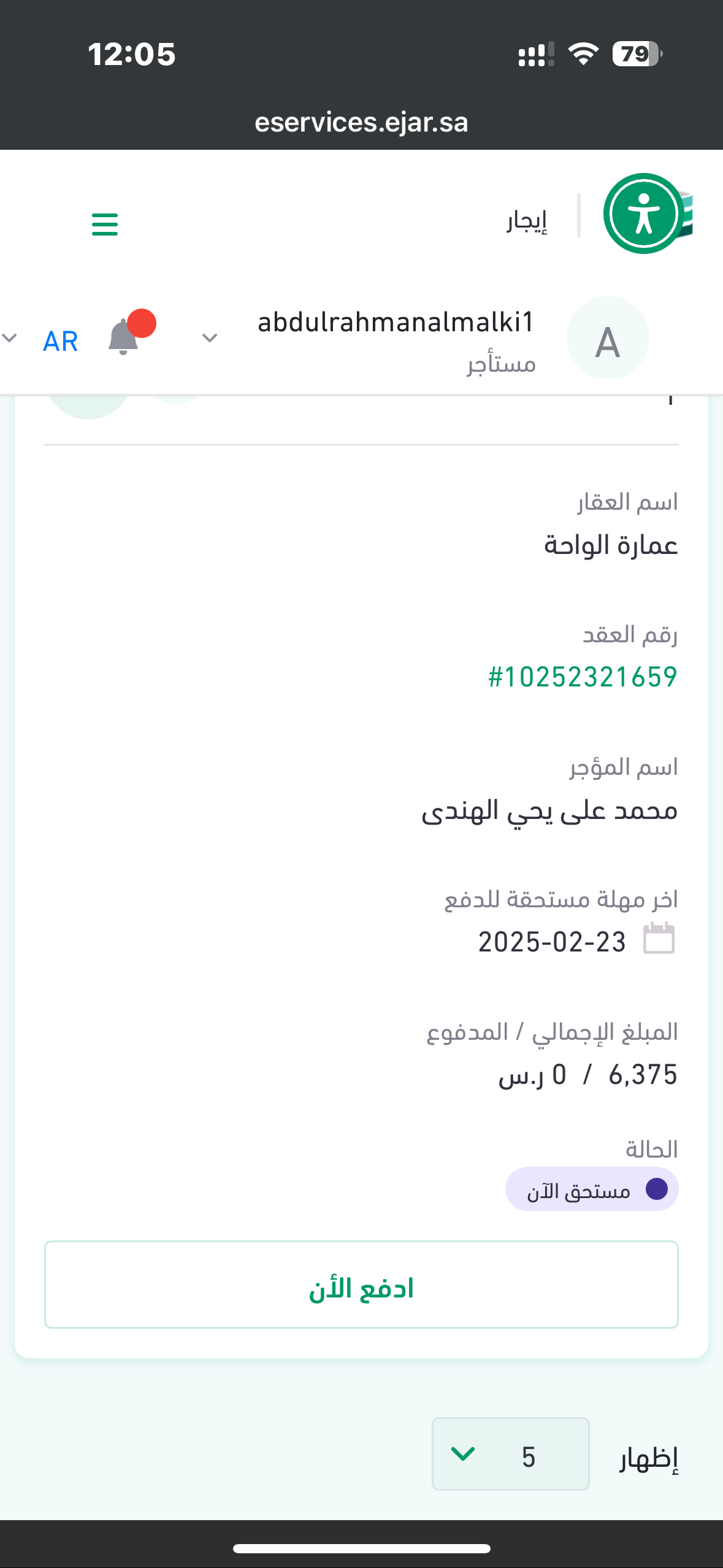Expand the abdulrahmanalmalki1 account menu
The width and height of the screenshot is (723, 1568).
[x=210, y=338]
